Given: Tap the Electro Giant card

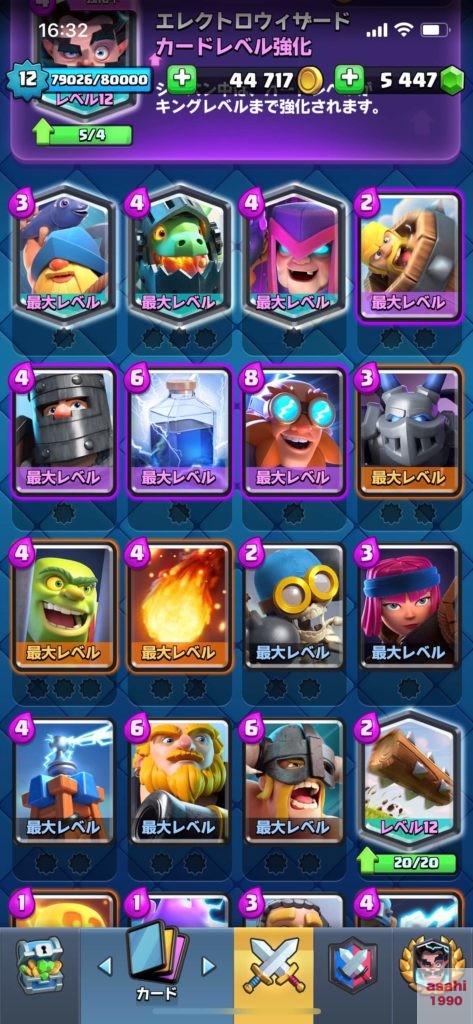Looking at the screenshot, I should tap(294, 432).
